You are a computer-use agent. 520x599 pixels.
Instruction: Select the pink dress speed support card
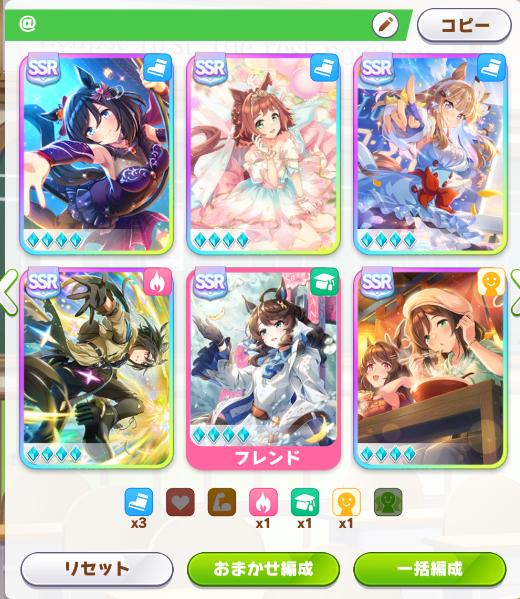coord(263,154)
